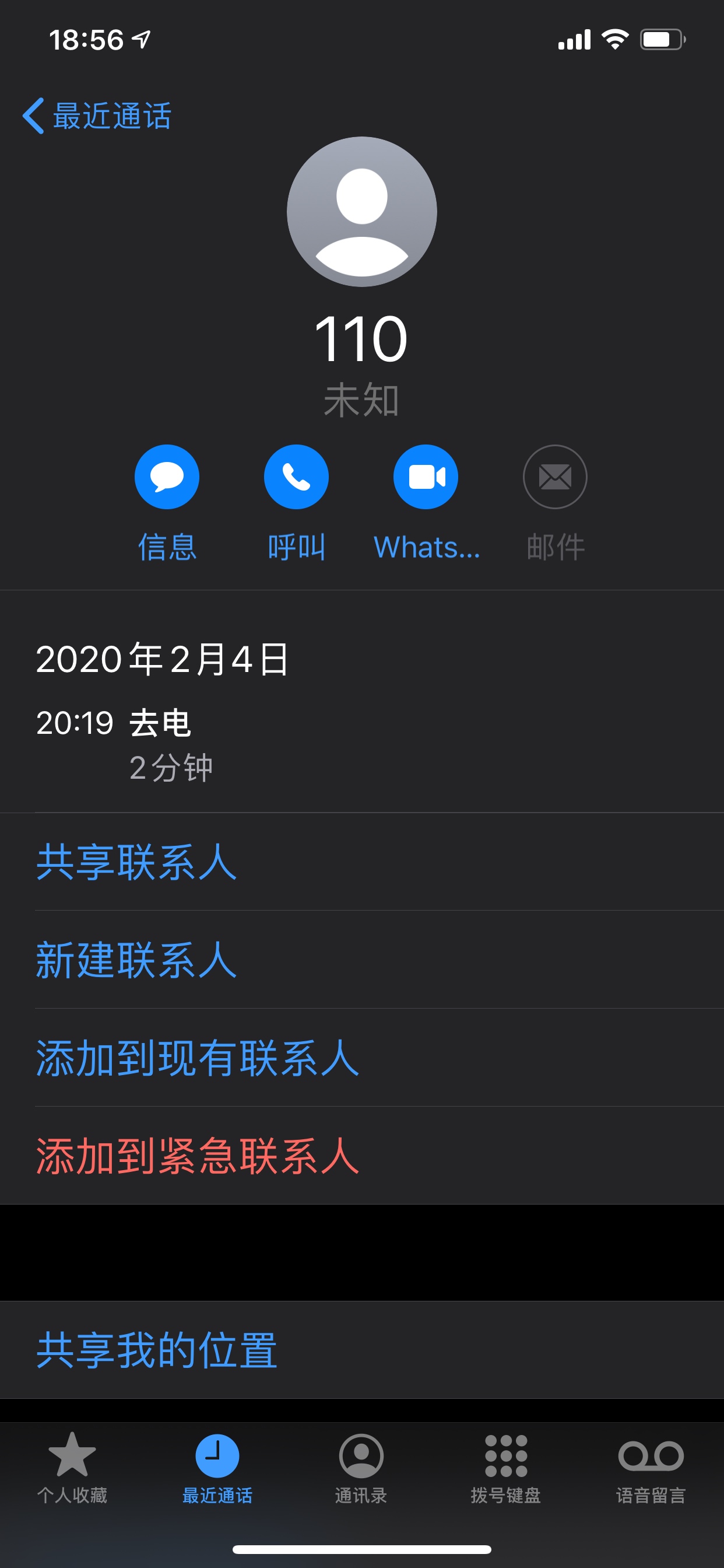Viewport: 724px width, 1568px height.
Task: Switch to the 个人收藏 tab
Action: tap(72, 1468)
